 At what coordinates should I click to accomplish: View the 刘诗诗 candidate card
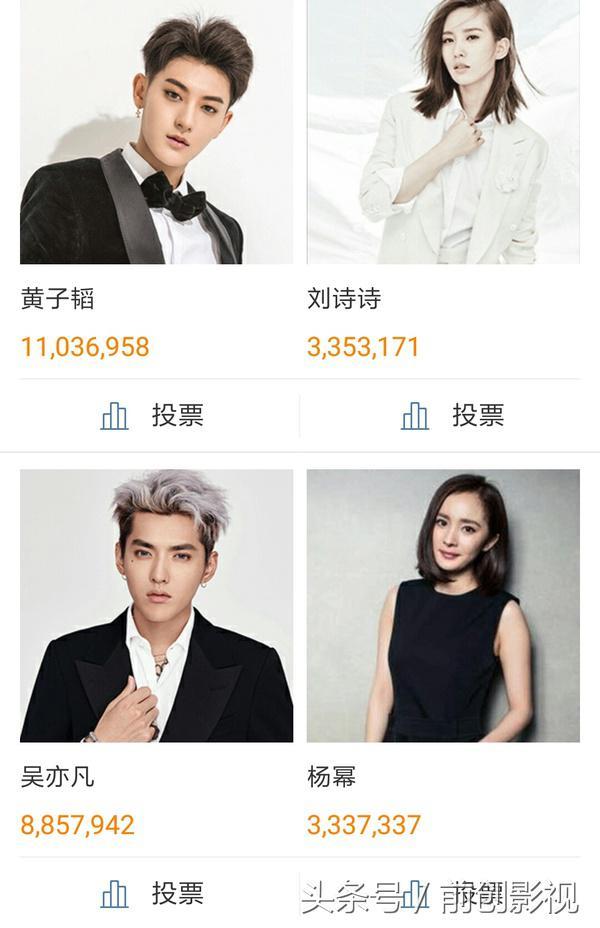tap(443, 132)
